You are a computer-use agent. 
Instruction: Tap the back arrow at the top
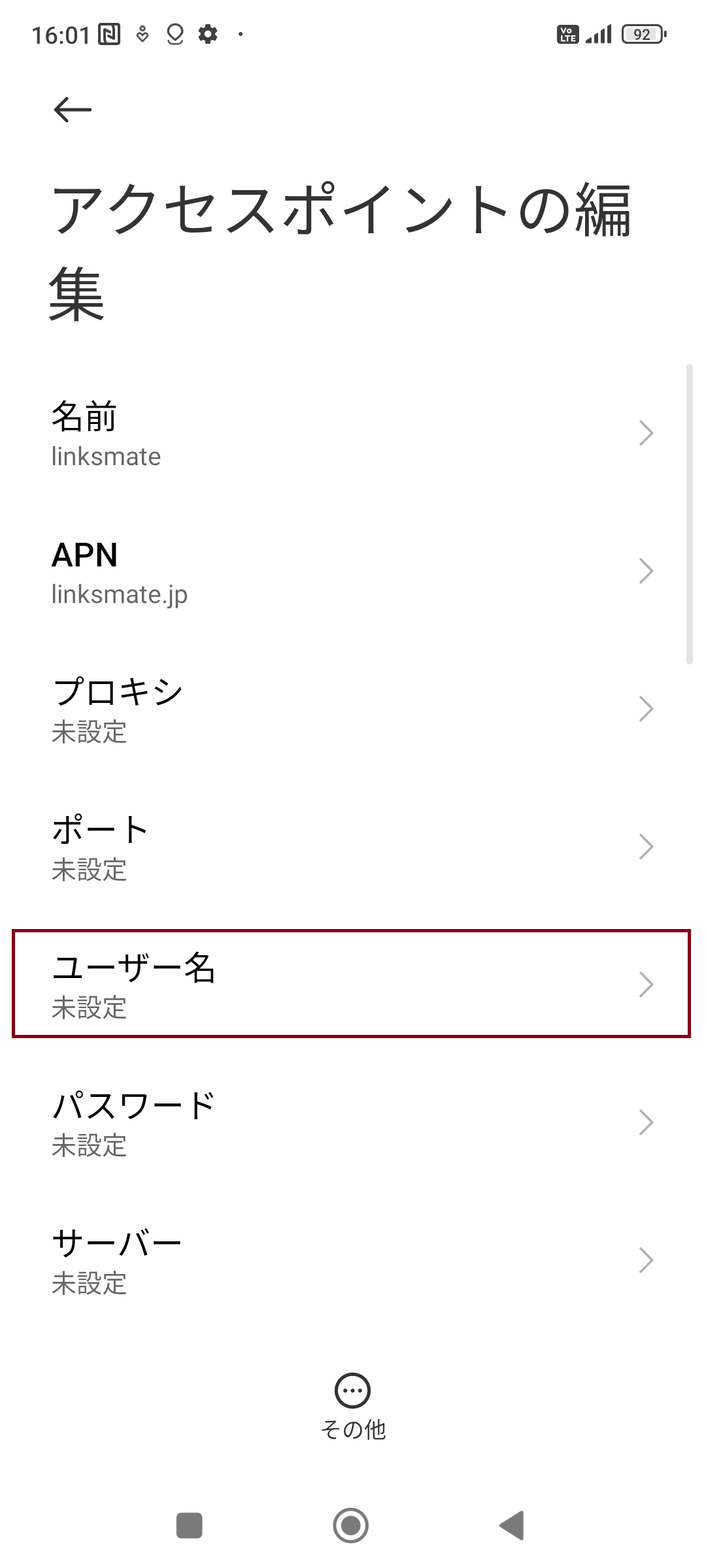pyautogui.click(x=72, y=108)
